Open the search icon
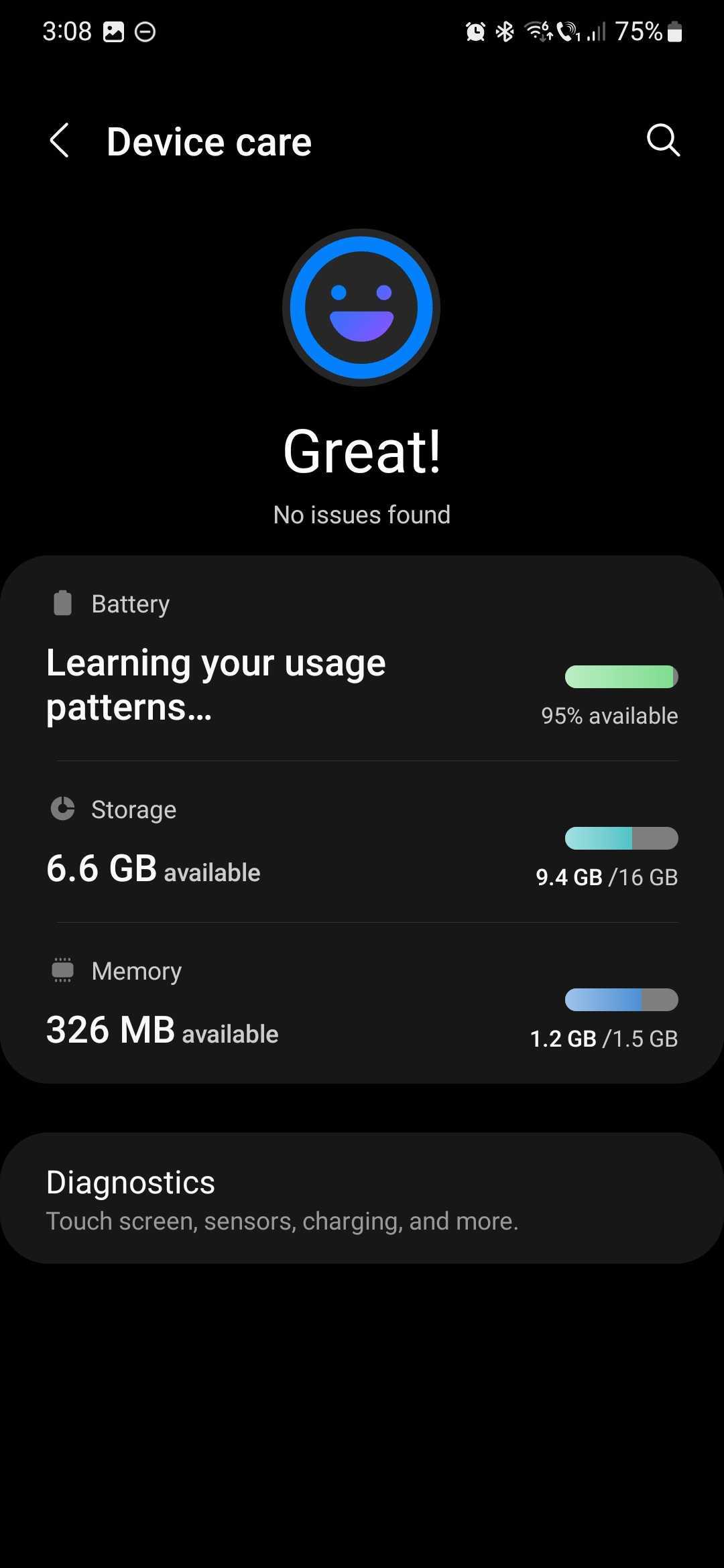The image size is (724, 1568). (x=662, y=141)
